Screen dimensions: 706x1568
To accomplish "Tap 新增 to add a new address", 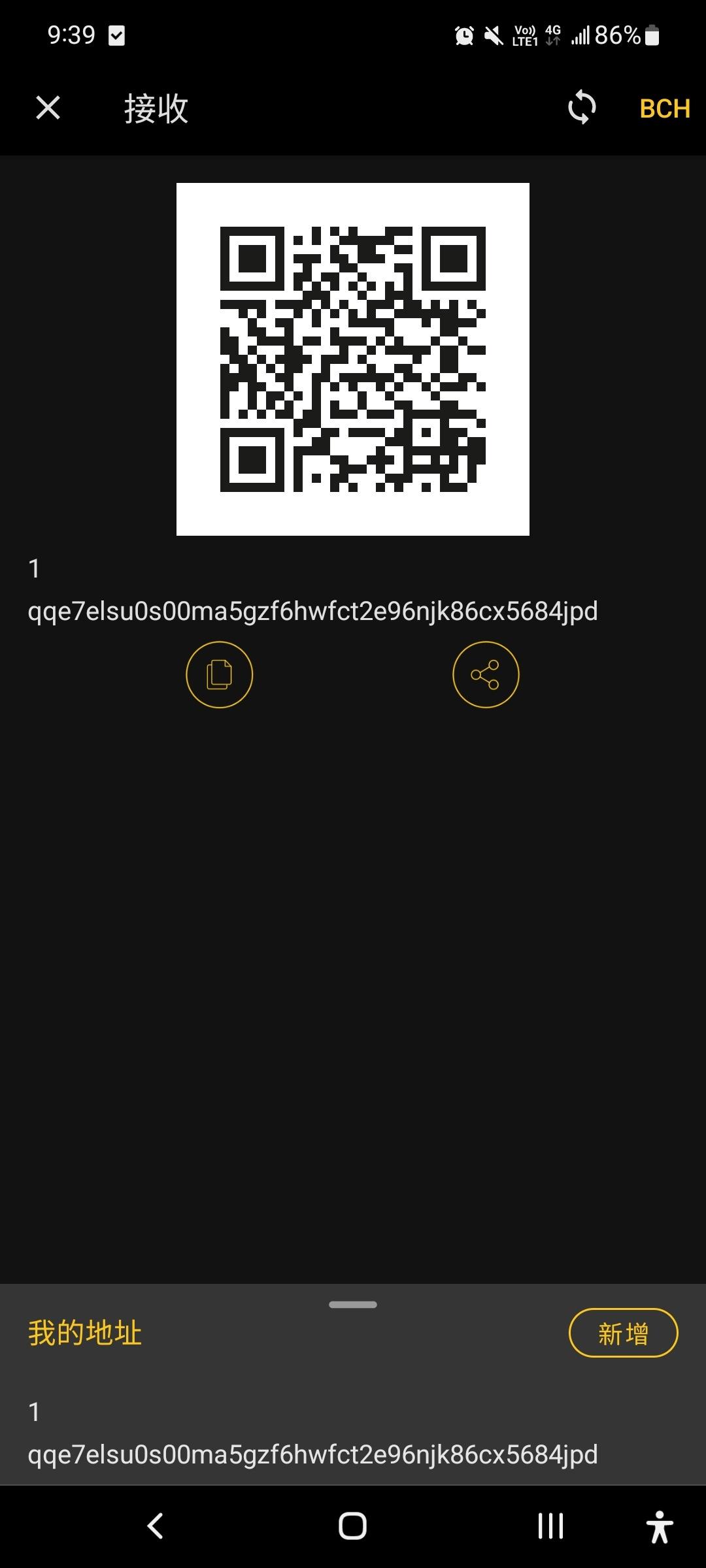I will 623,1332.
